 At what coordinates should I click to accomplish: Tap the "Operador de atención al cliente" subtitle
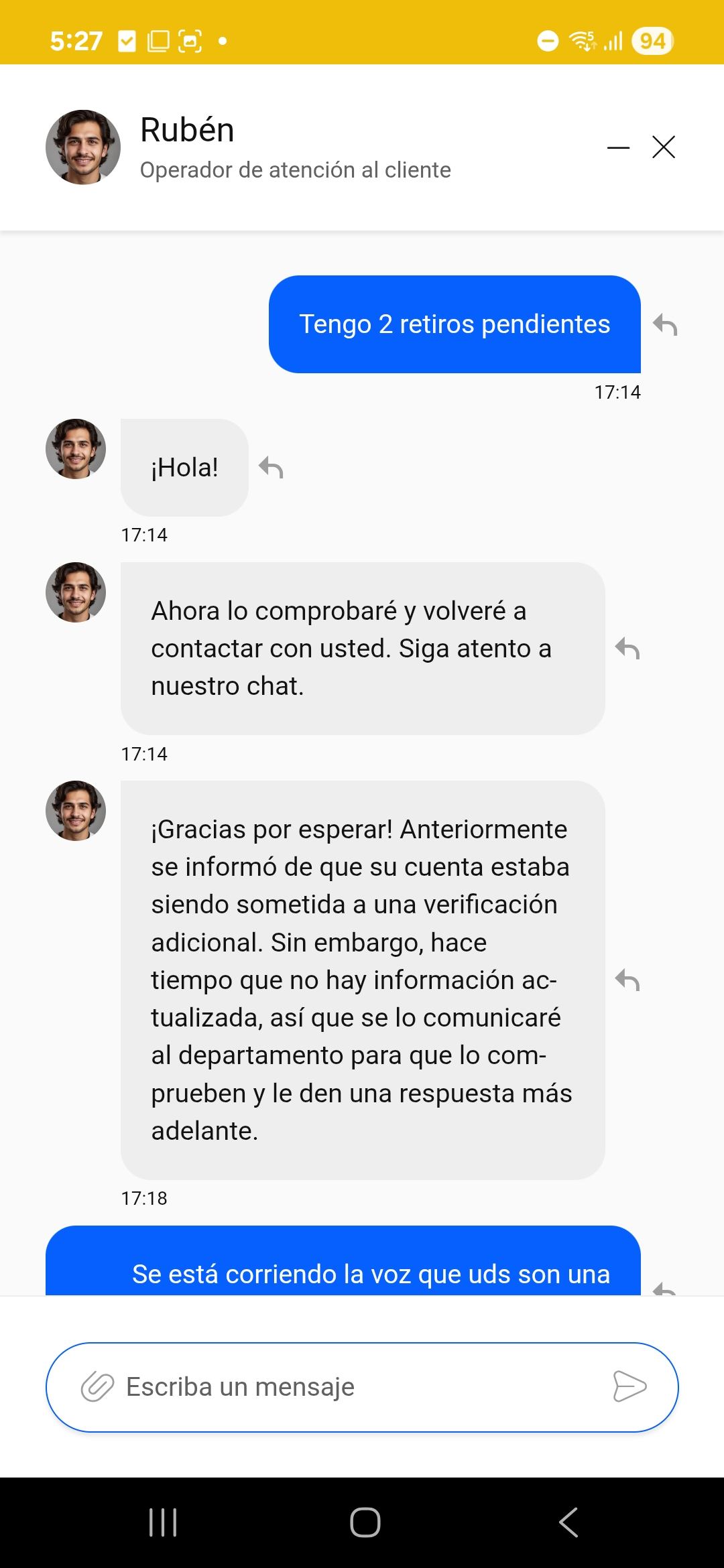[295, 170]
